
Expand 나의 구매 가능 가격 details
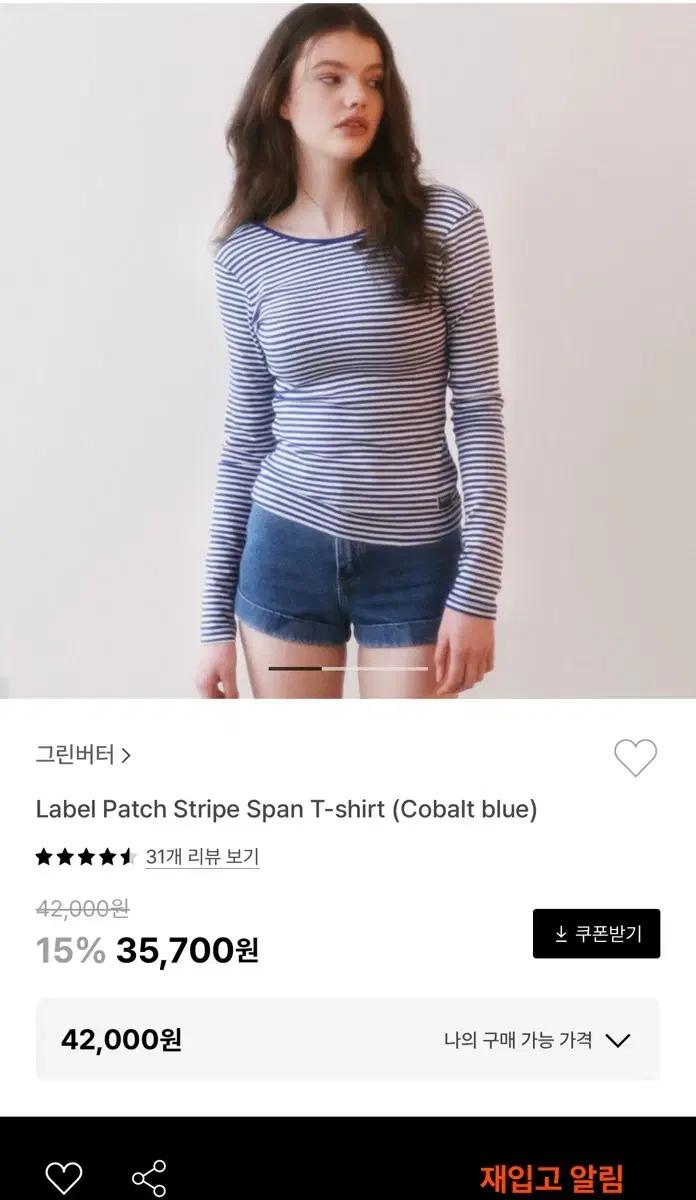click(x=536, y=1040)
